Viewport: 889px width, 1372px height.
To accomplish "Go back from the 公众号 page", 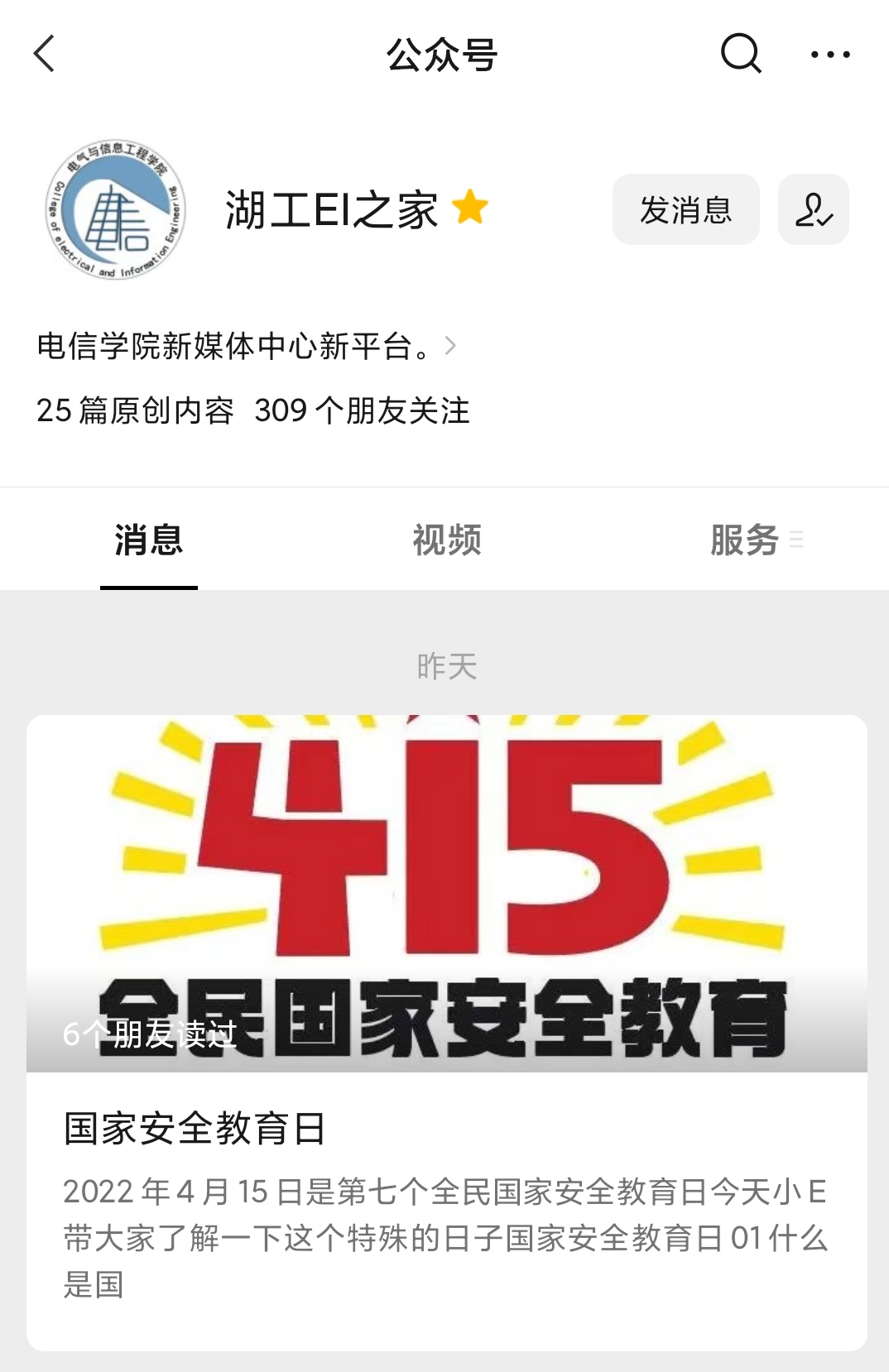I will click(x=45, y=55).
